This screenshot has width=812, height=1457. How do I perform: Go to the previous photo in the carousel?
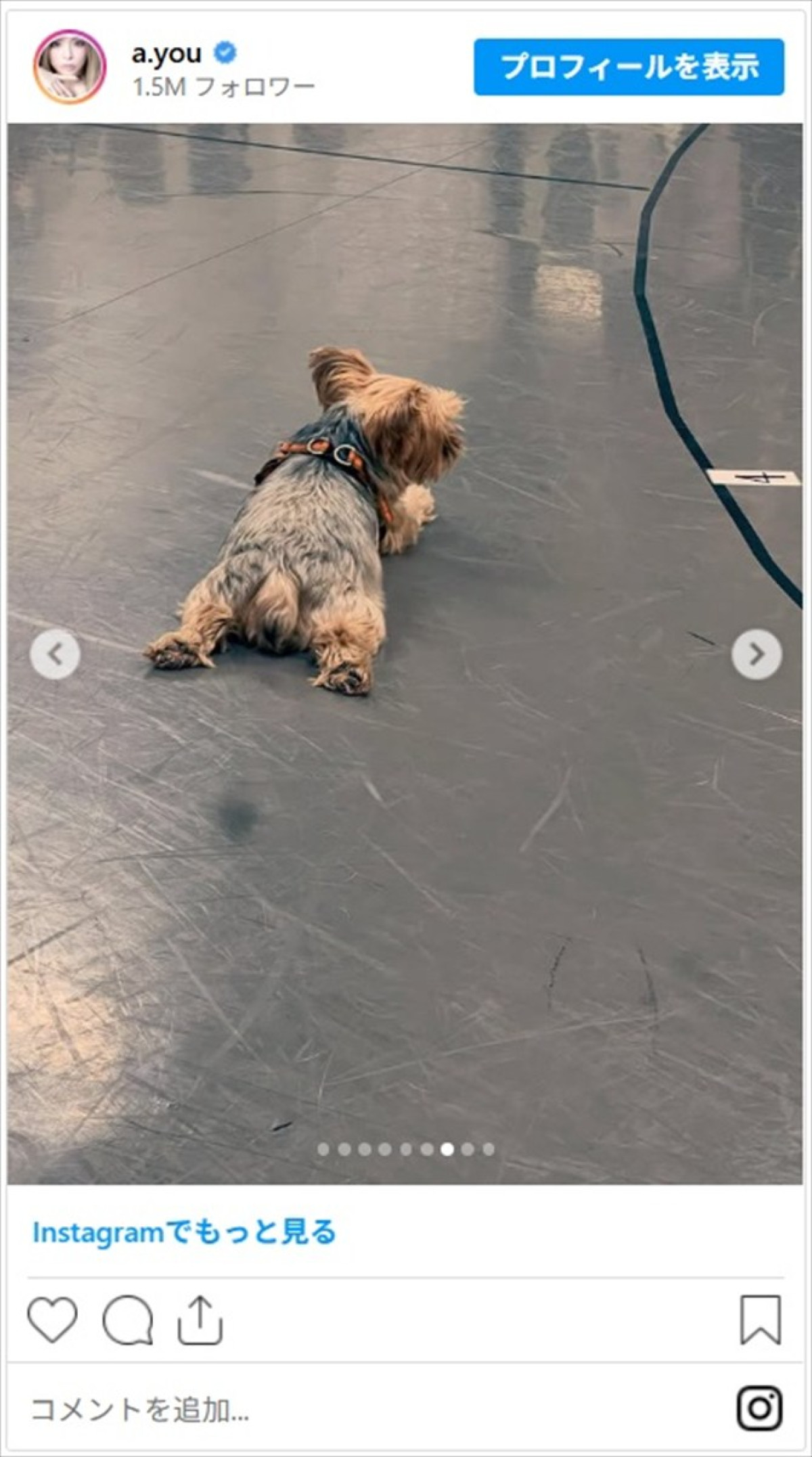[x=55, y=654]
